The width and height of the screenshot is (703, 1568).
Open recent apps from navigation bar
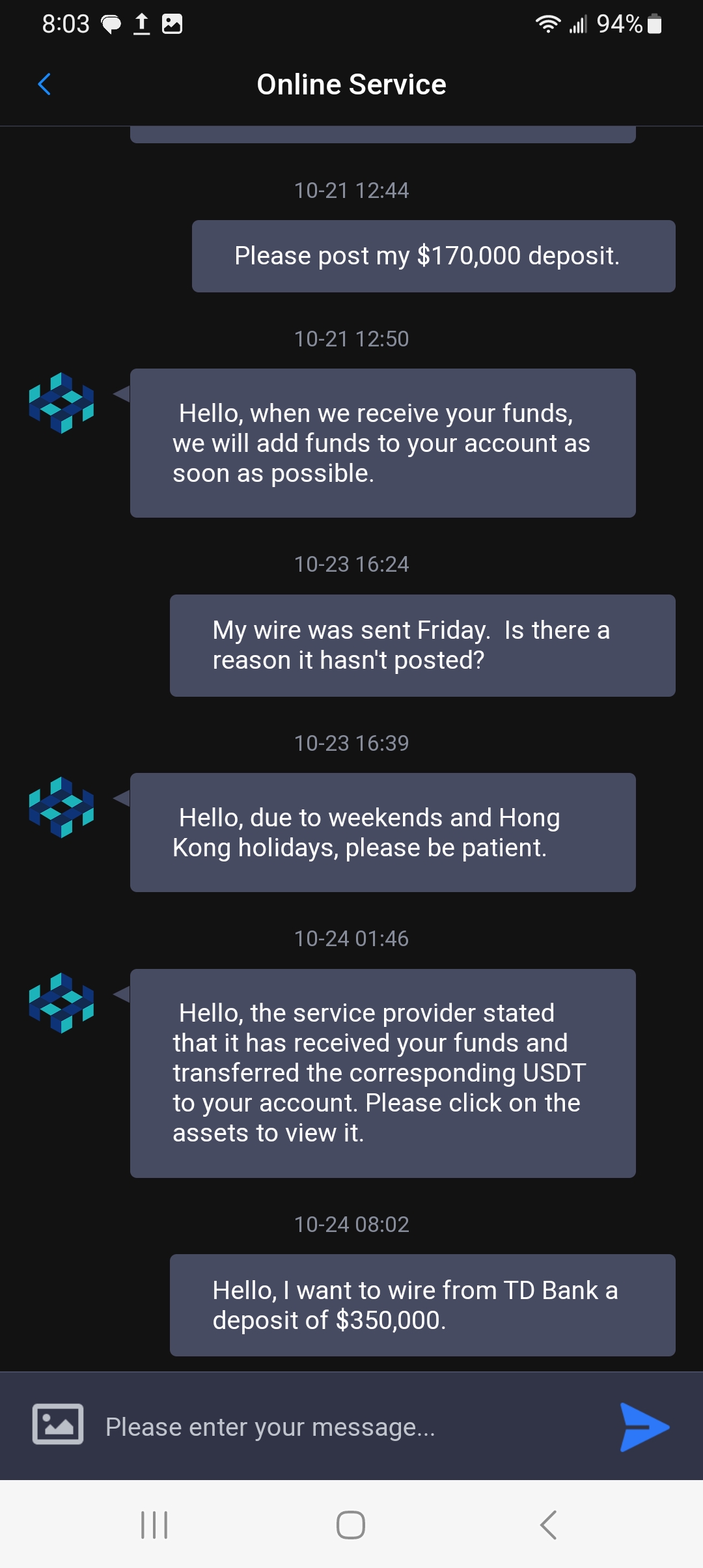(154, 1524)
